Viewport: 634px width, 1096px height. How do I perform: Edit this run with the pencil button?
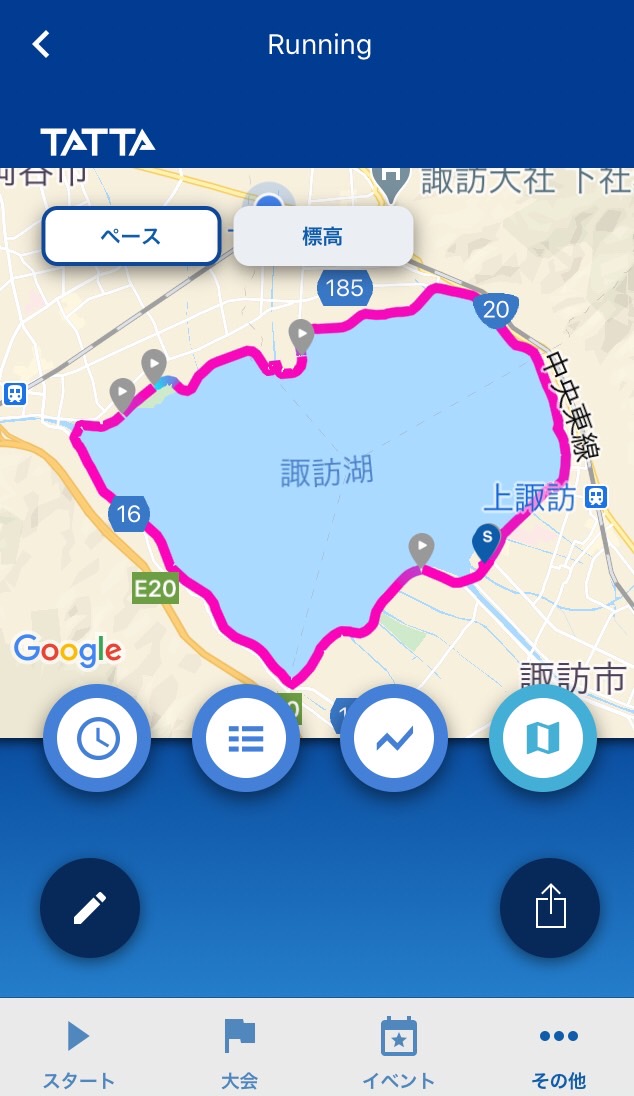tap(90, 907)
